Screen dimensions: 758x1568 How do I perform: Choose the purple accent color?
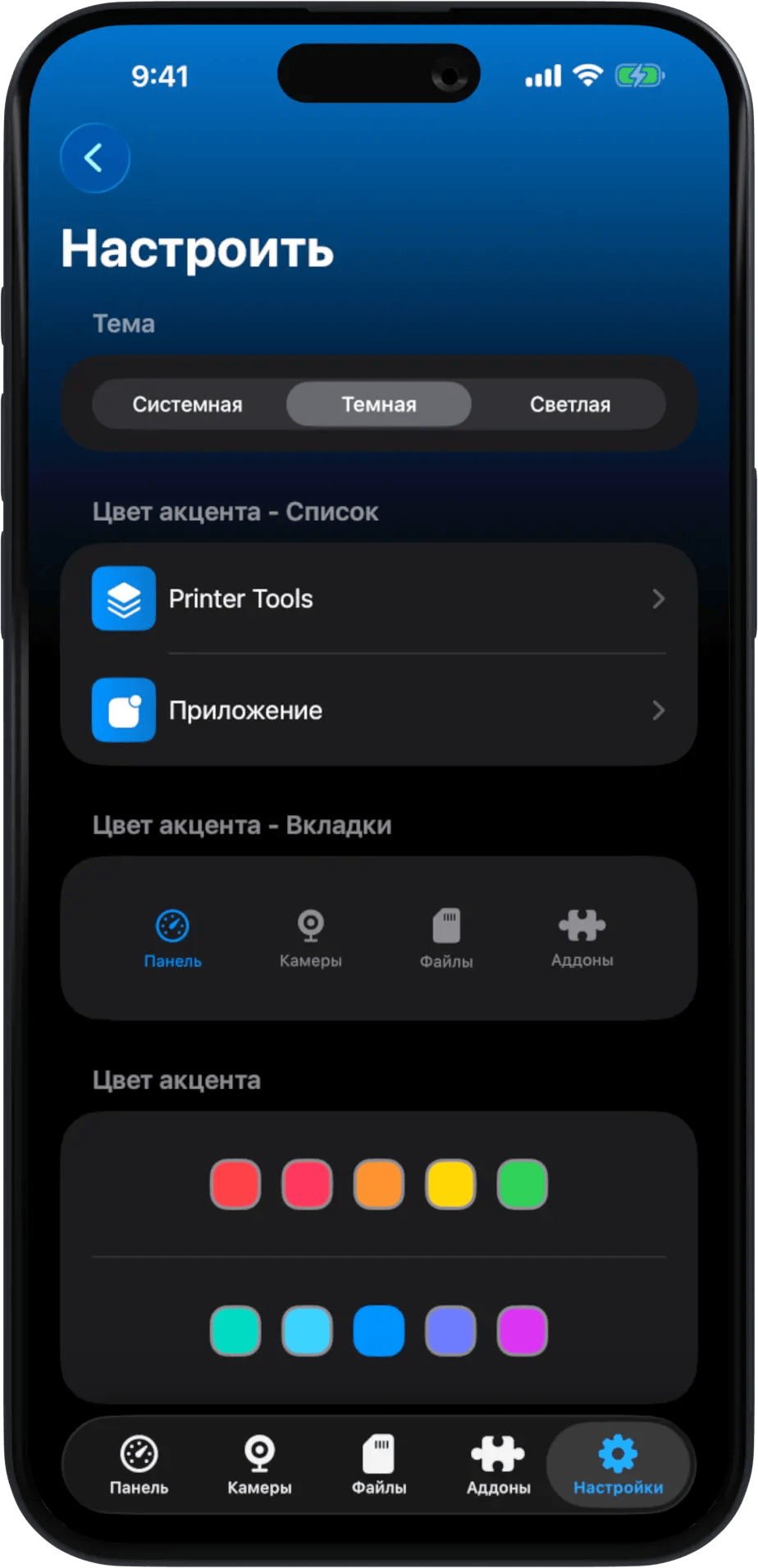coord(523,1330)
